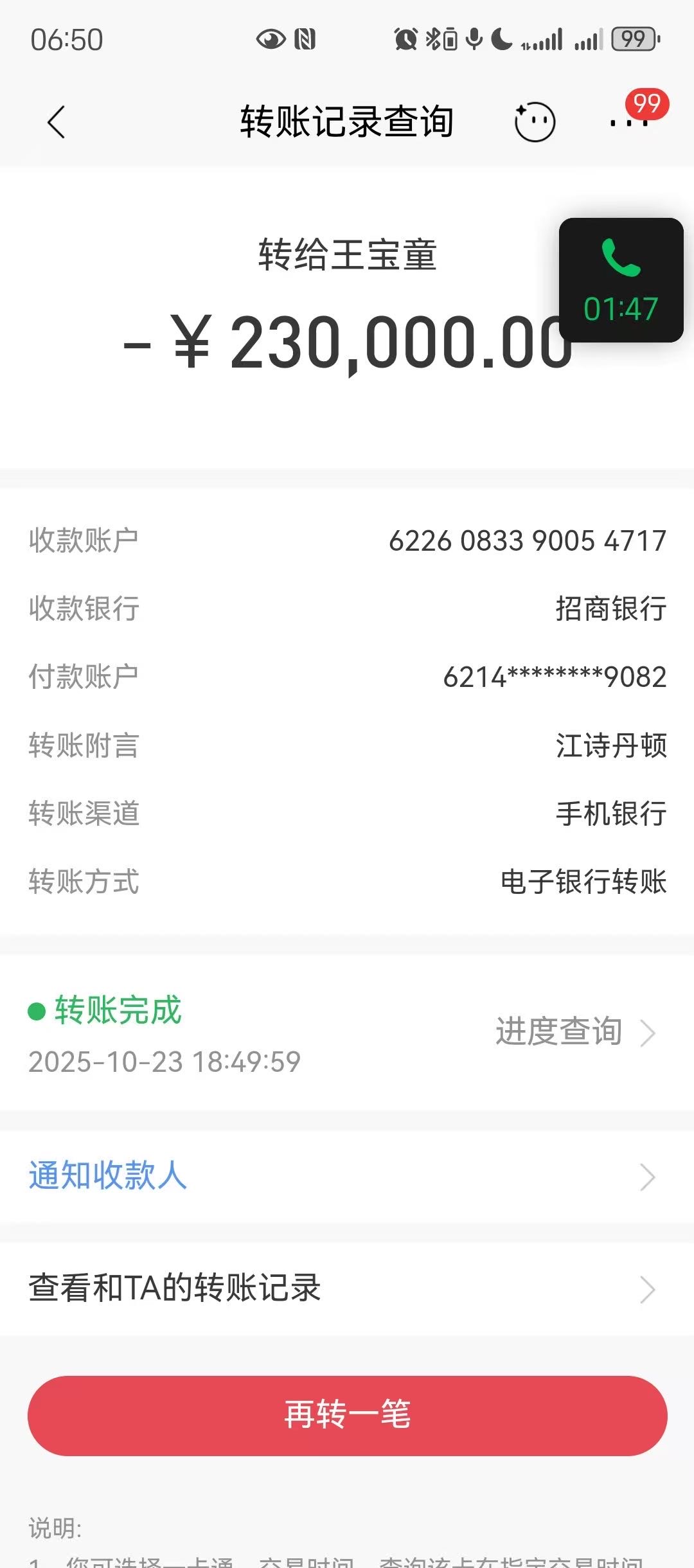Return to the ongoing call bubble
Image resolution: width=694 pixels, height=1568 pixels.
coord(621,280)
